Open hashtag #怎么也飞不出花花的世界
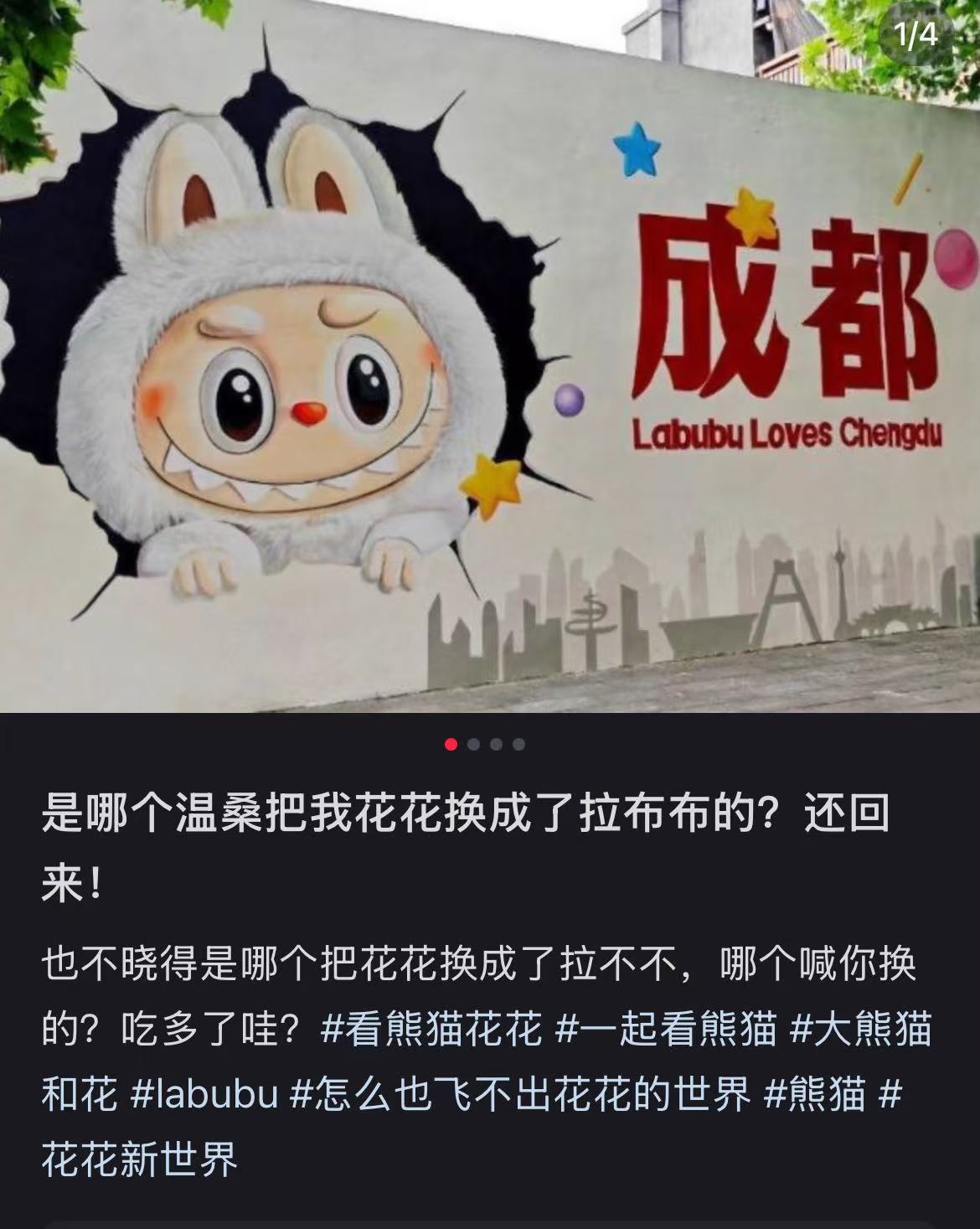 (520, 1095)
